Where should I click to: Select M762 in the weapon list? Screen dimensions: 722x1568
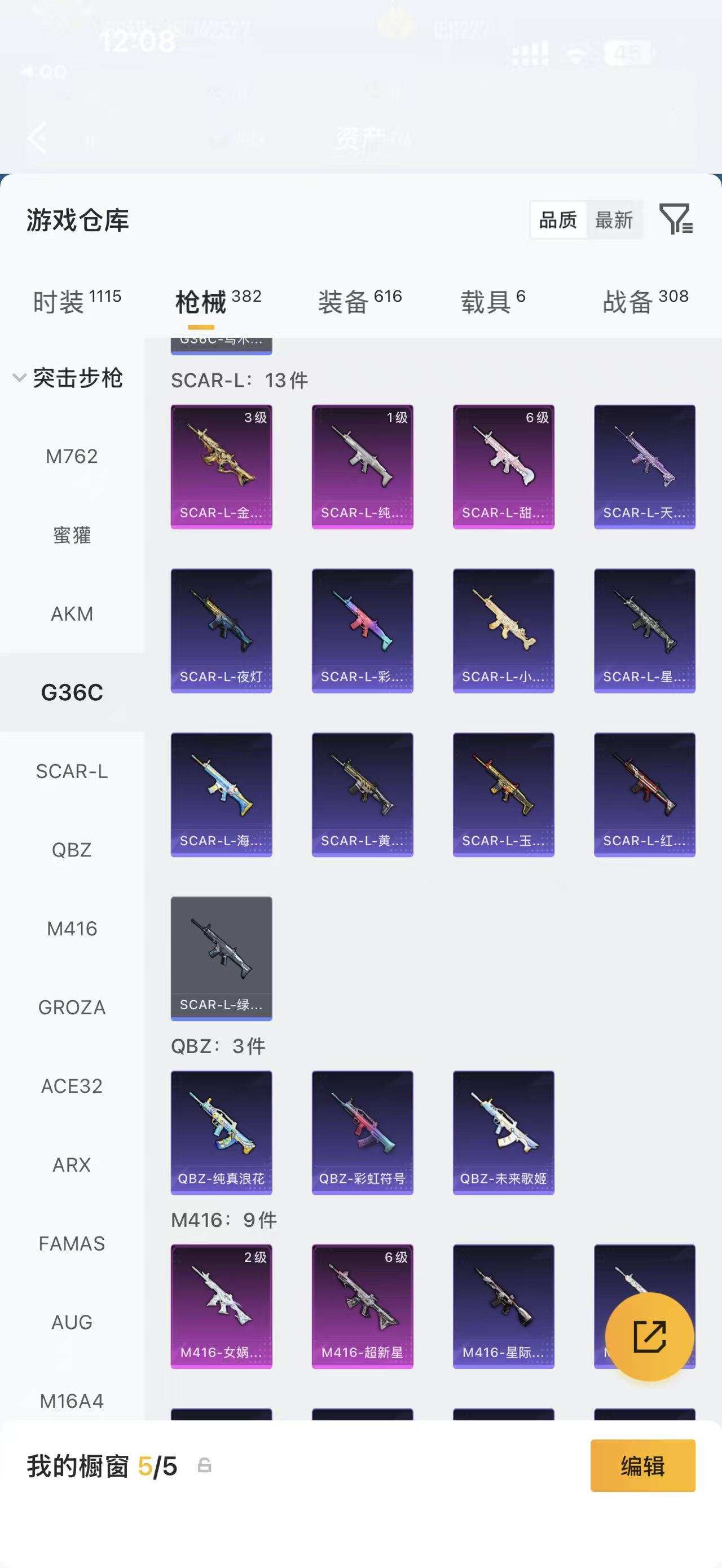click(x=72, y=456)
